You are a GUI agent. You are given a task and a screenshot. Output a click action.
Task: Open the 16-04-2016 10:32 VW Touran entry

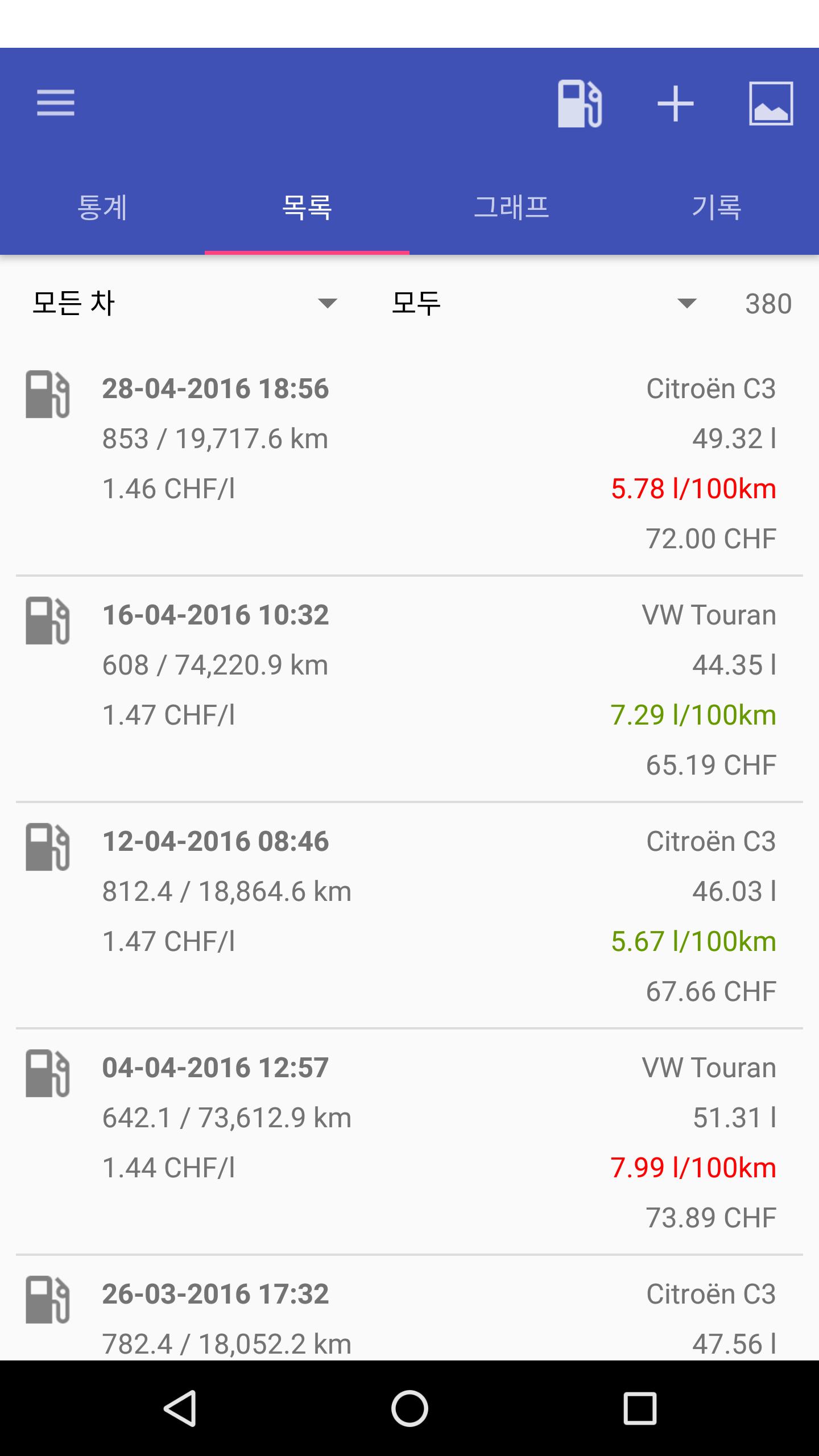(x=409, y=689)
